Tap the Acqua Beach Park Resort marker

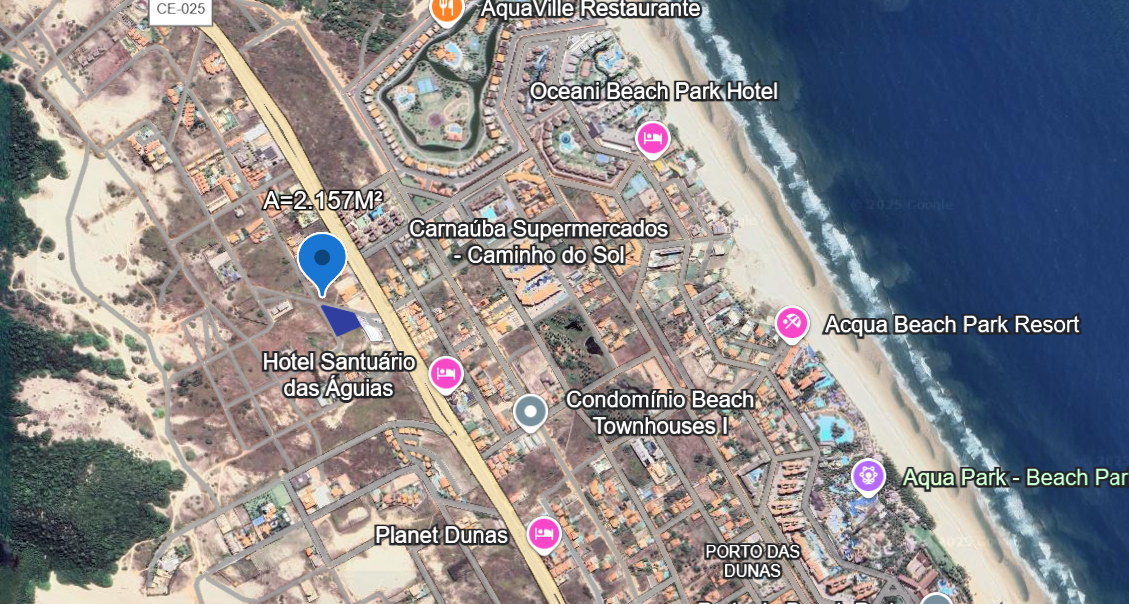point(792,323)
